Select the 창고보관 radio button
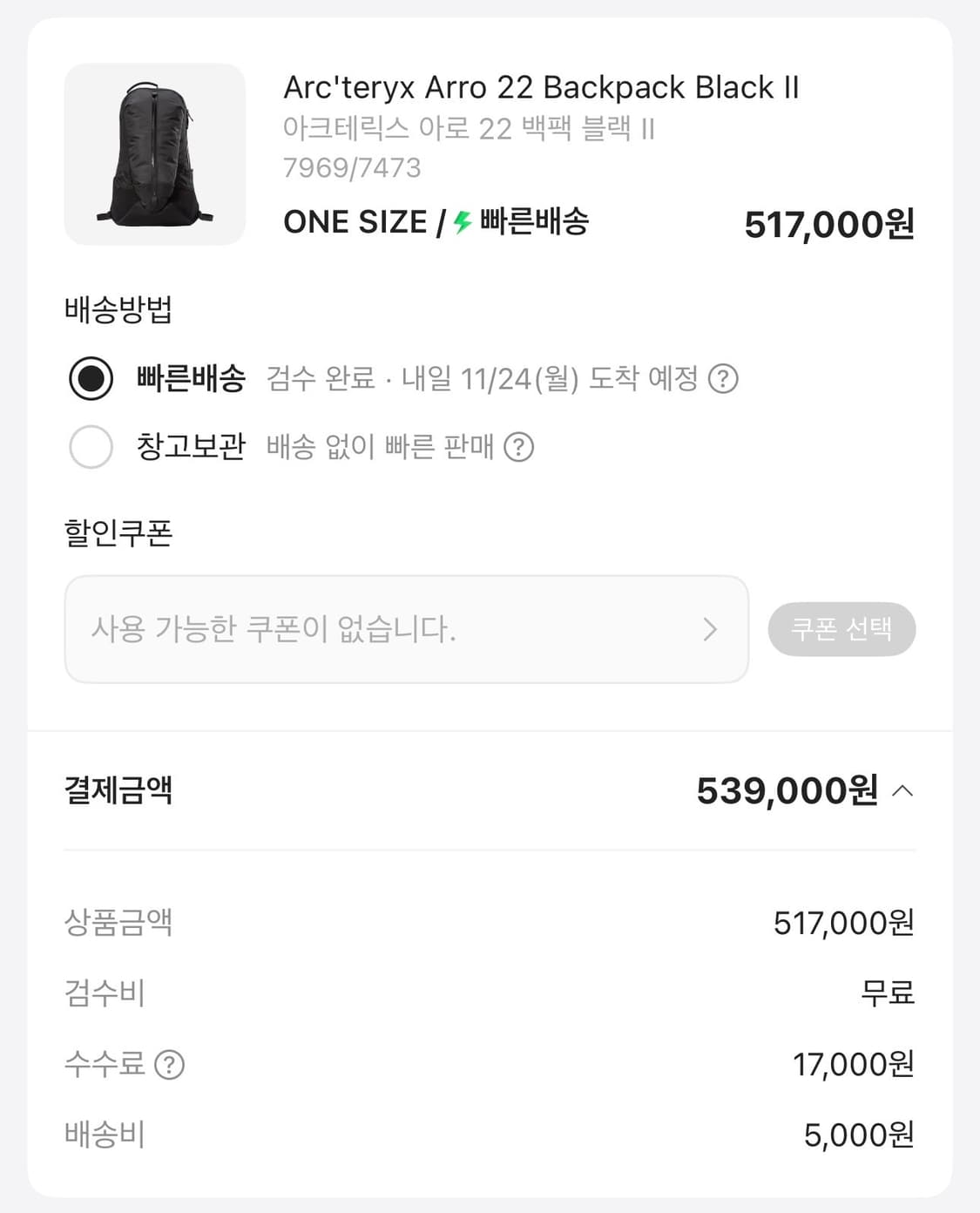Viewport: 980px width, 1213px height. coord(91,447)
